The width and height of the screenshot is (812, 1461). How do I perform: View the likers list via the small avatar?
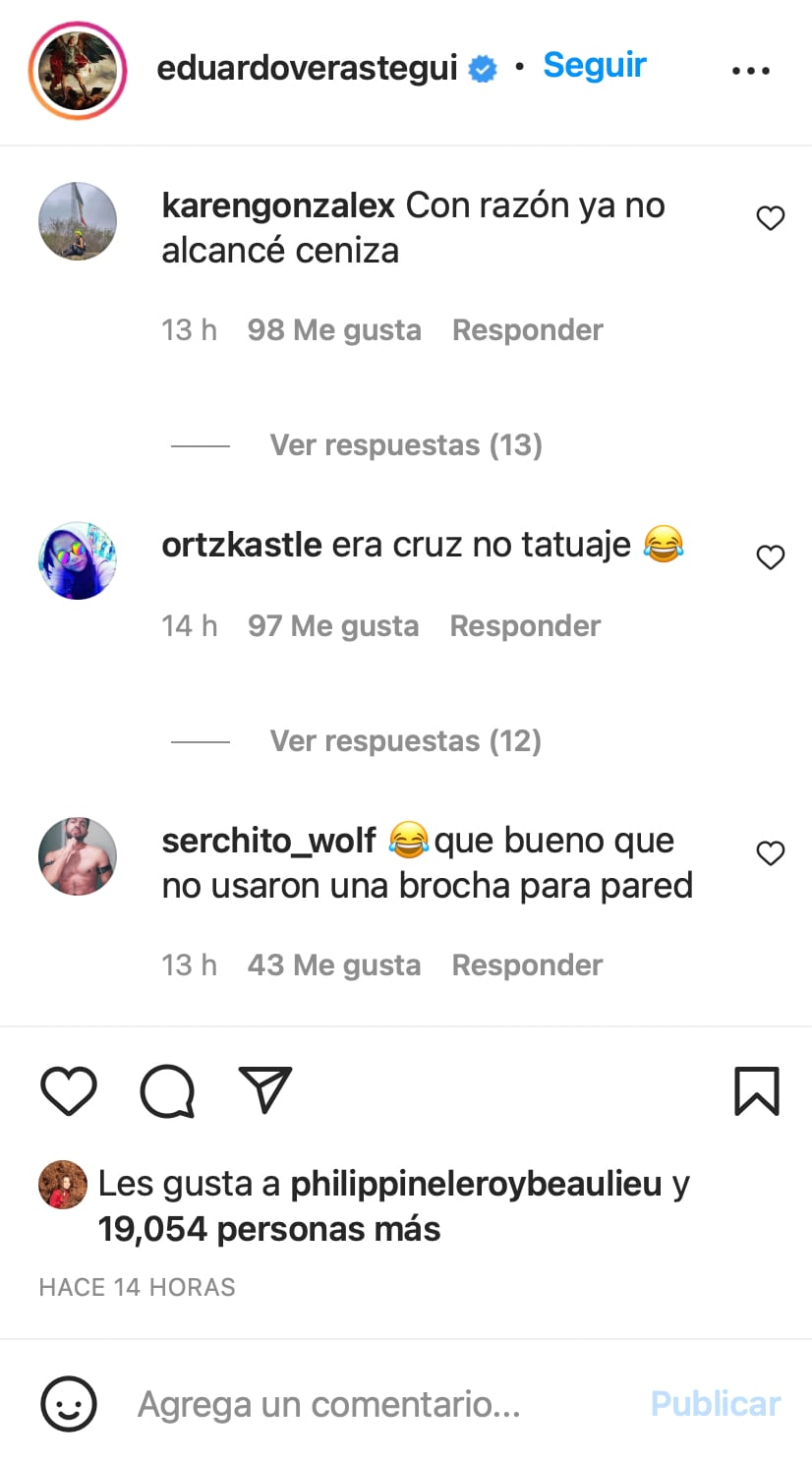coord(62,1184)
